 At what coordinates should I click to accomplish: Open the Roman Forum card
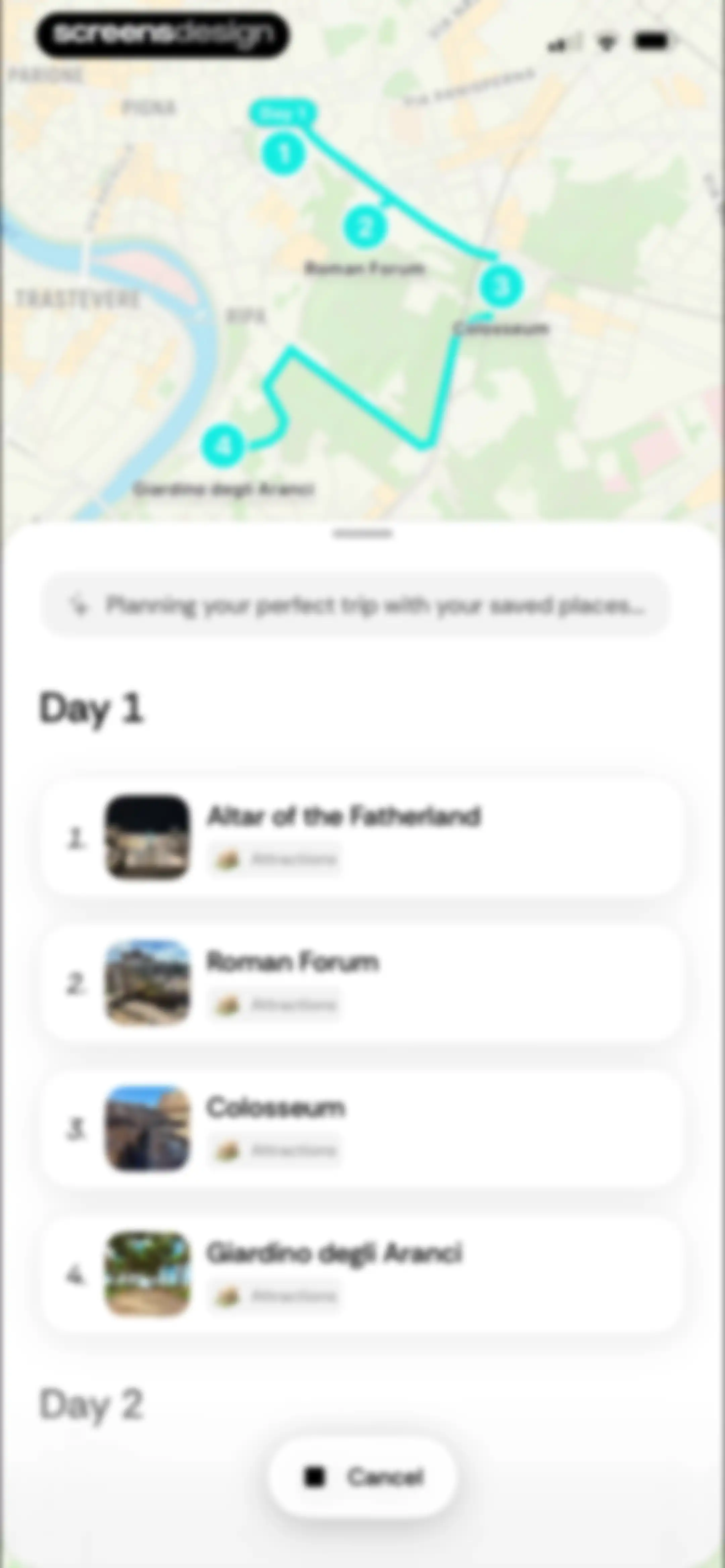coord(362,982)
